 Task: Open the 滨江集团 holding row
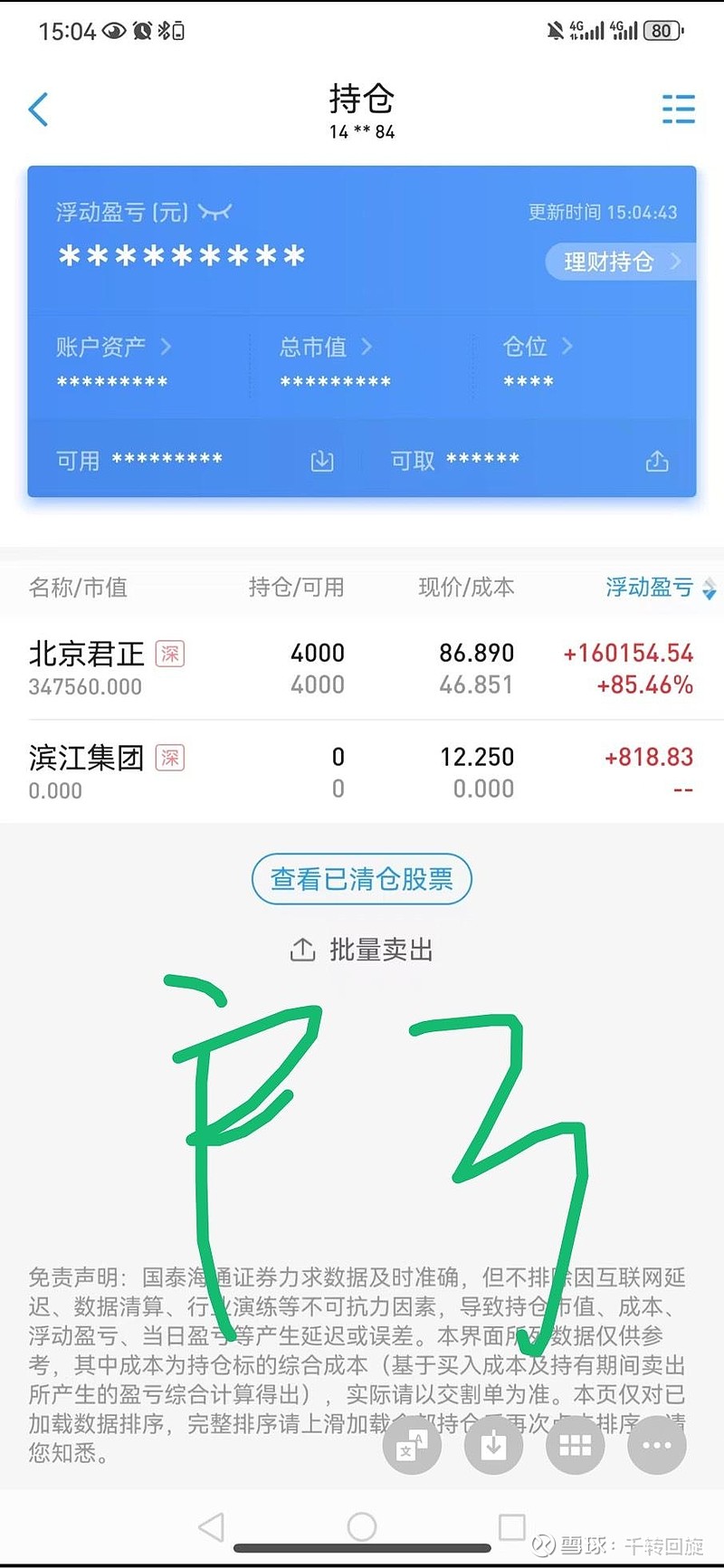pyautogui.click(x=362, y=772)
